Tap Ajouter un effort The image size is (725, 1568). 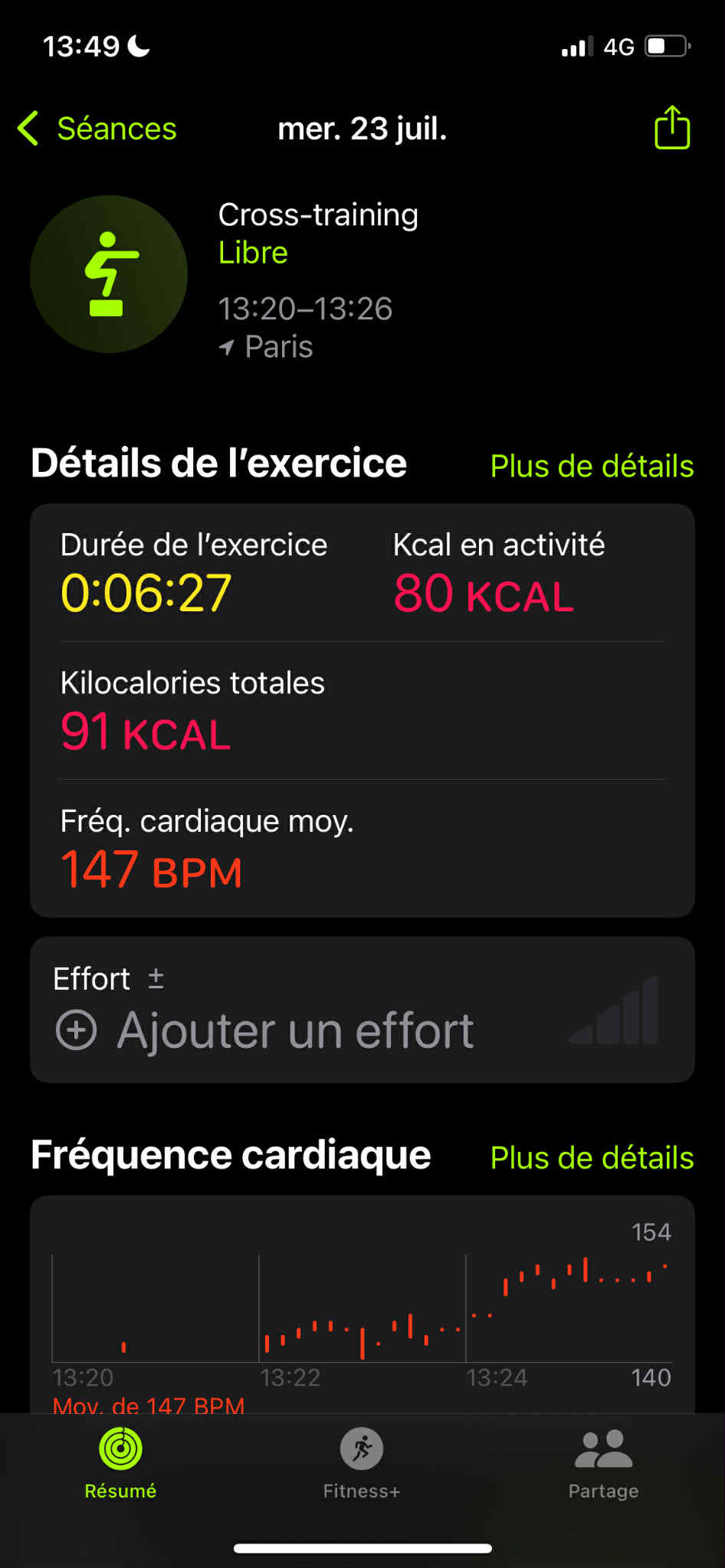(264, 1030)
